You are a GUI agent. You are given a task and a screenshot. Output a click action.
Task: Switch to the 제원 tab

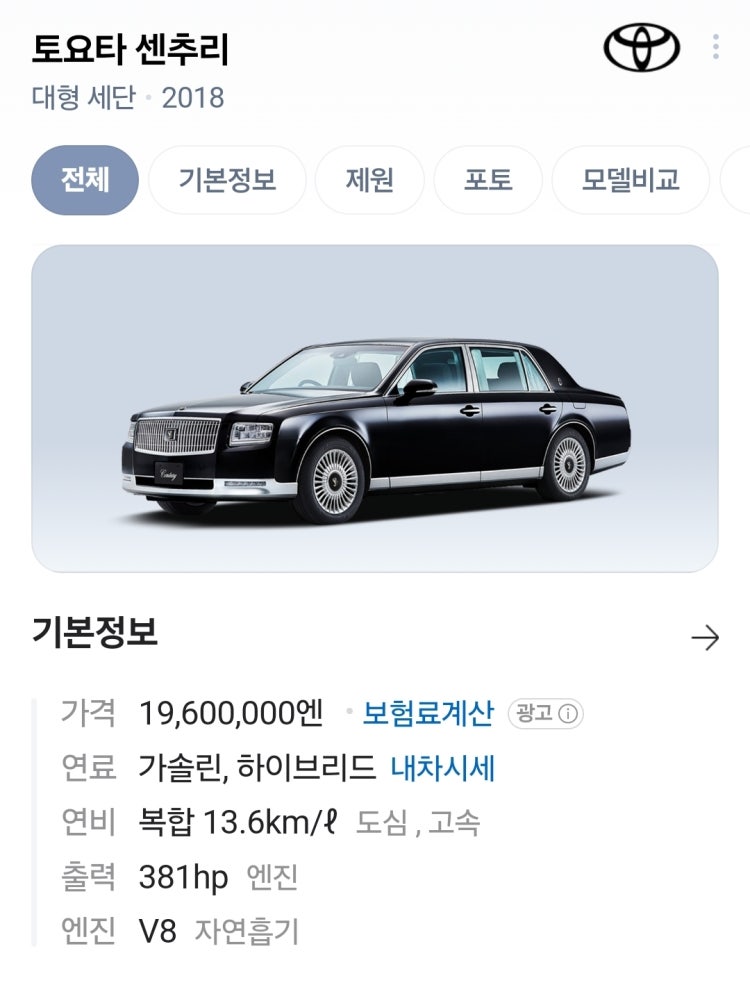point(369,180)
